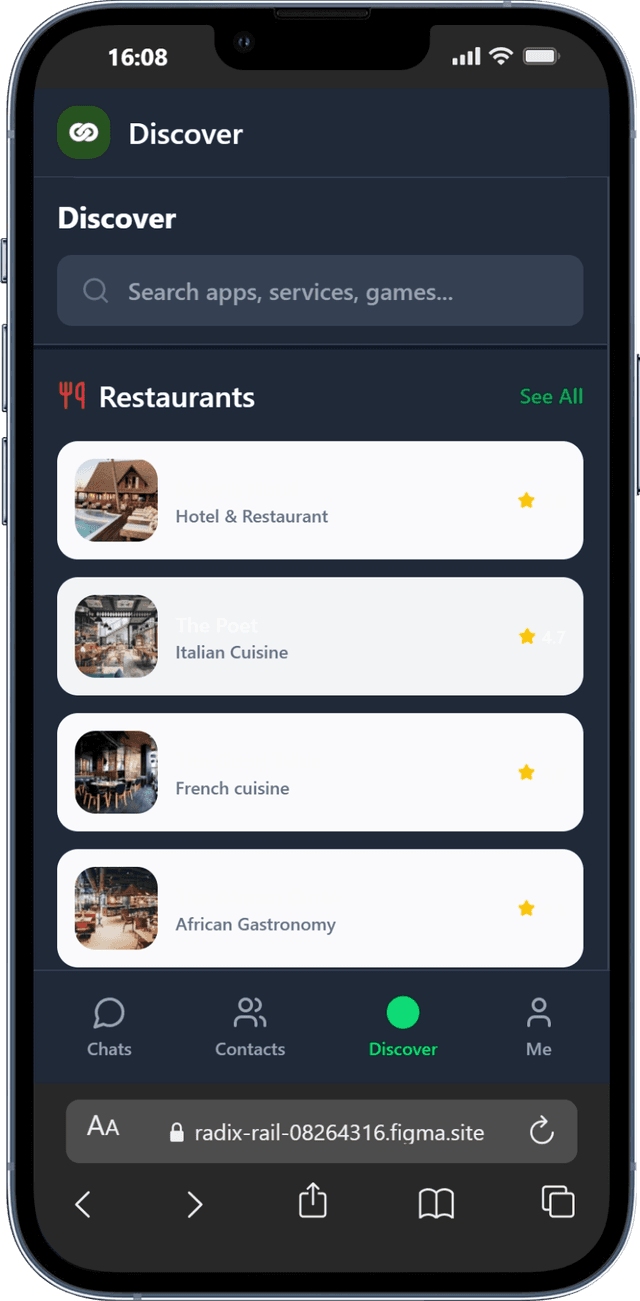The height and width of the screenshot is (1301, 640).
Task: Open the African Gastronomy restaurant card
Action: [320, 908]
